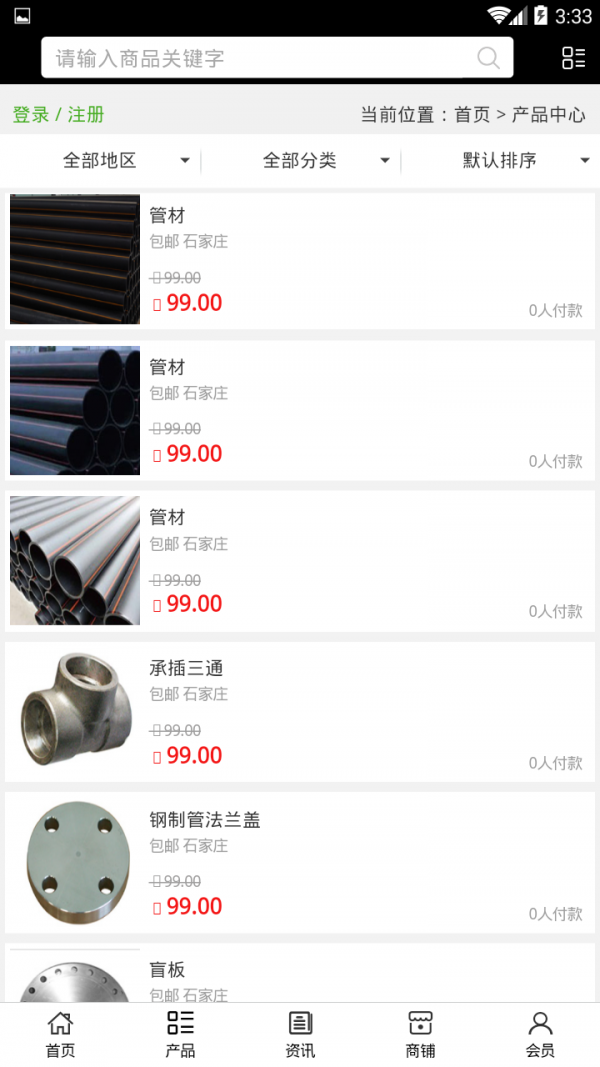This screenshot has height=1067, width=600.
Task: Switch to the 商铺 tab
Action: [x=420, y=1035]
